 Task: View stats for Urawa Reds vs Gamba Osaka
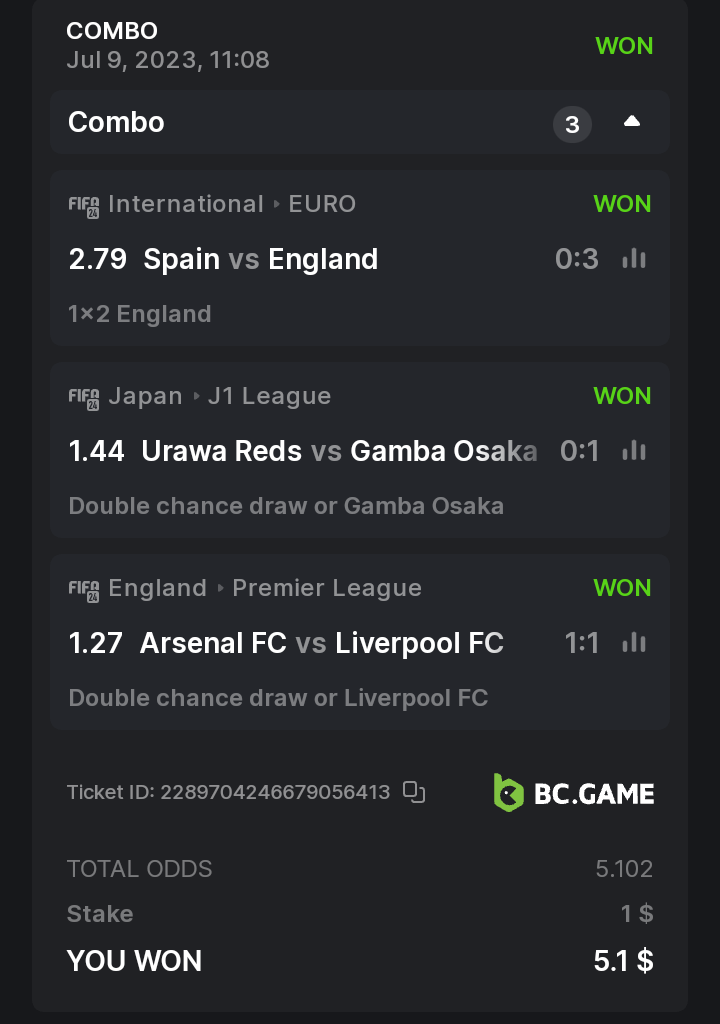634,451
